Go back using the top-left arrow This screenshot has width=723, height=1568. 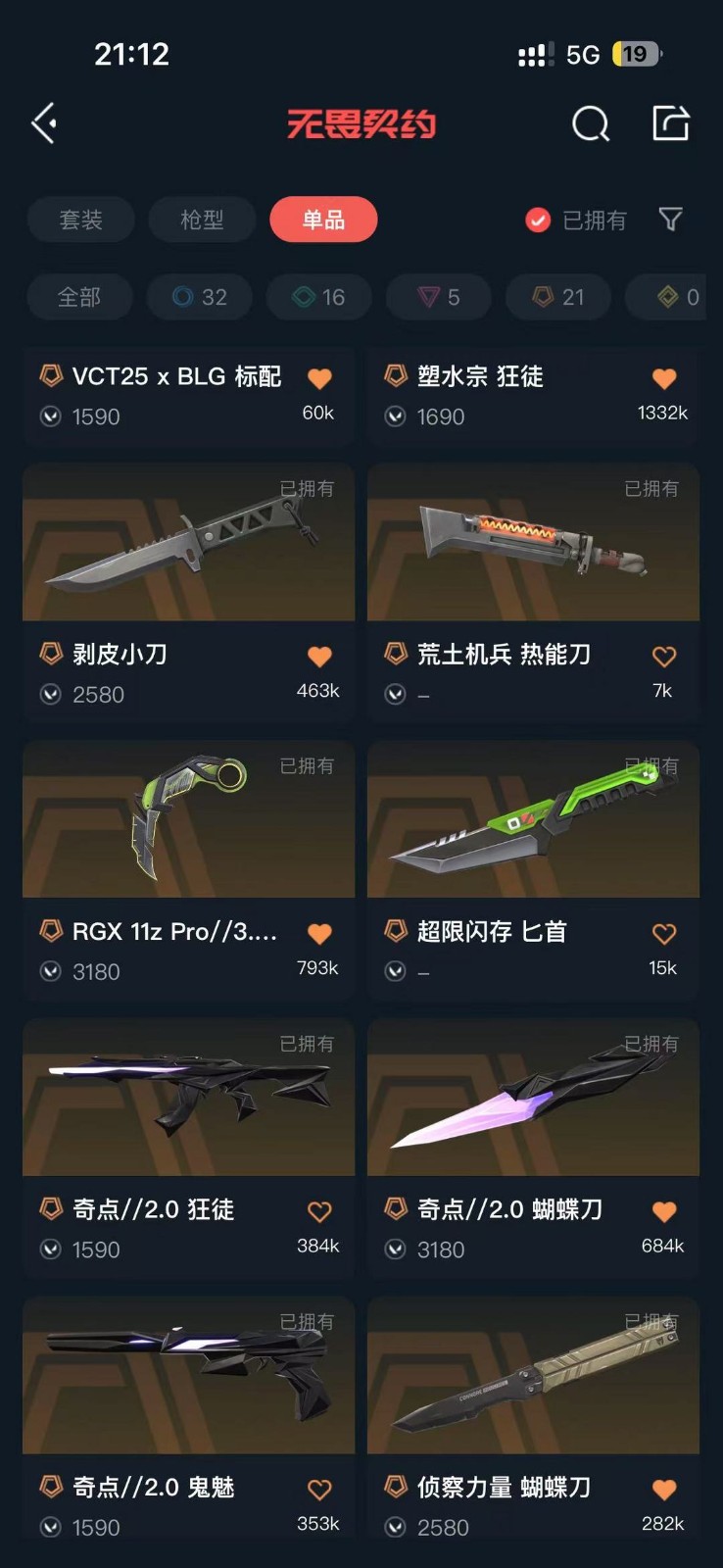coord(44,123)
